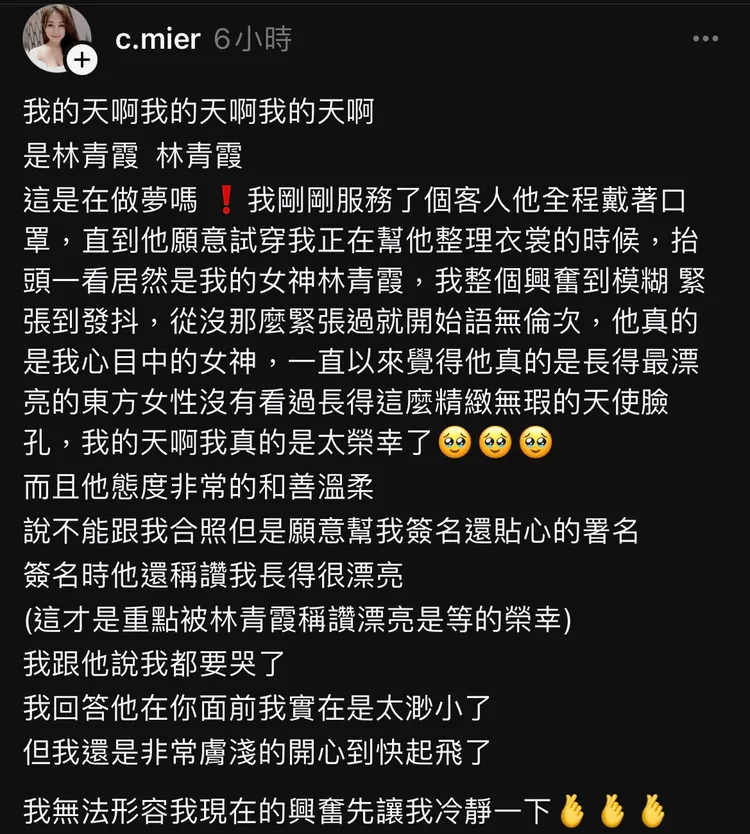Click the red exclamation mark emoji

click(222, 198)
